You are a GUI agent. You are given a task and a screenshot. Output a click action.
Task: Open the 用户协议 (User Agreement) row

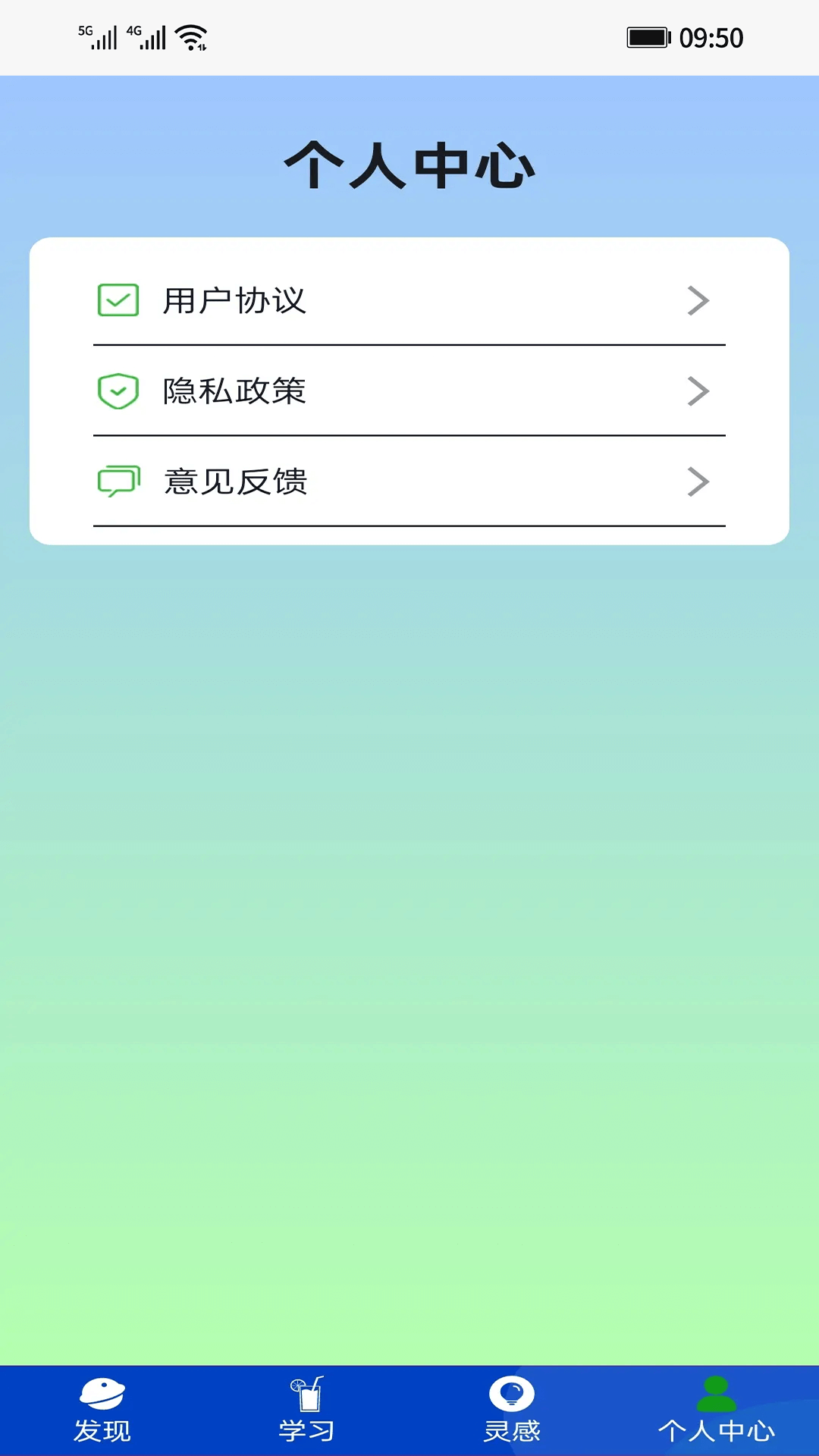click(408, 301)
